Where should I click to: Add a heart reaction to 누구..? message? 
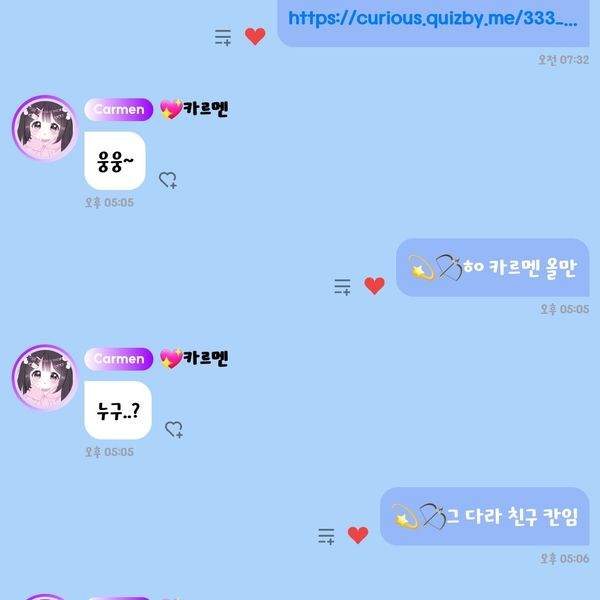(x=173, y=429)
